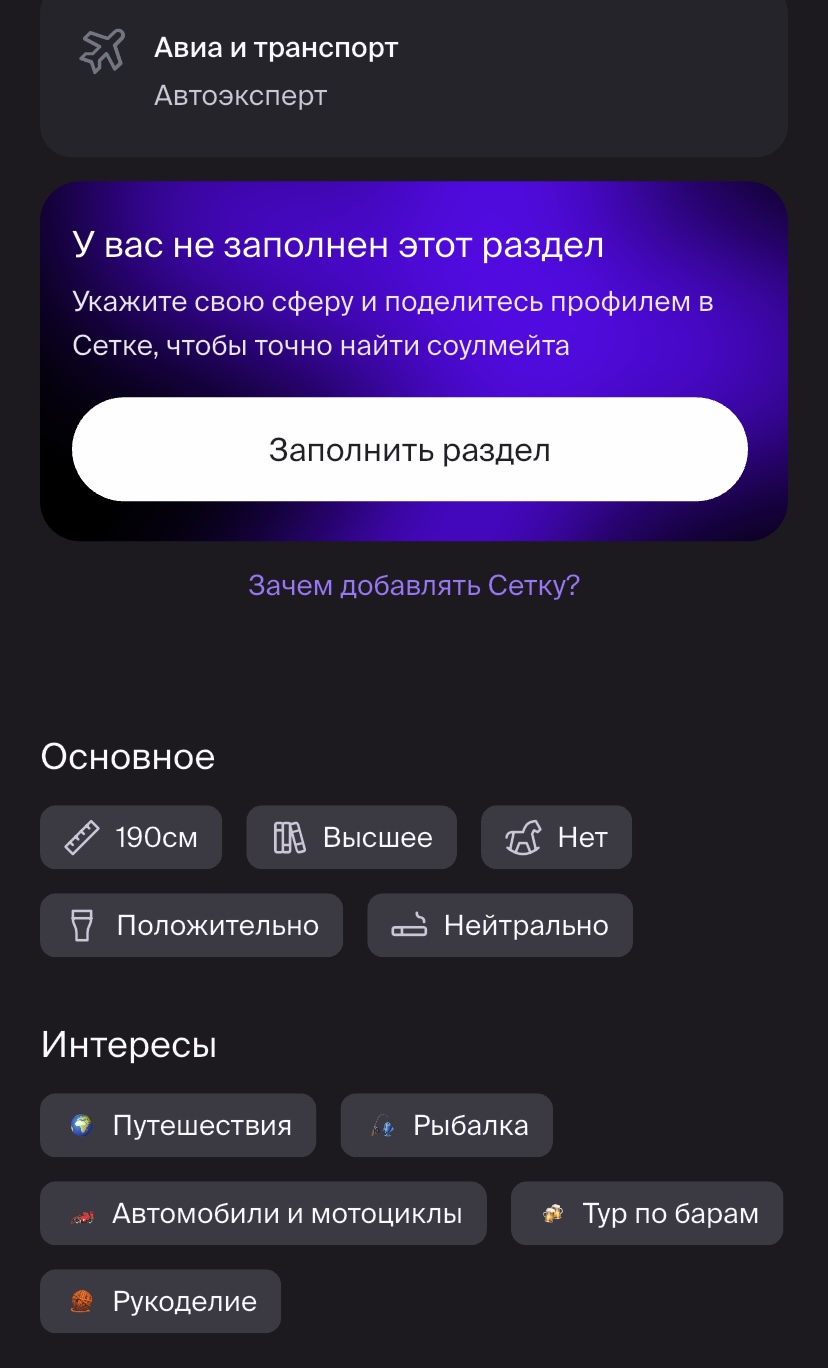Image resolution: width=828 pixels, height=1368 pixels.
Task: Tap the Нет children chip
Action: (556, 837)
